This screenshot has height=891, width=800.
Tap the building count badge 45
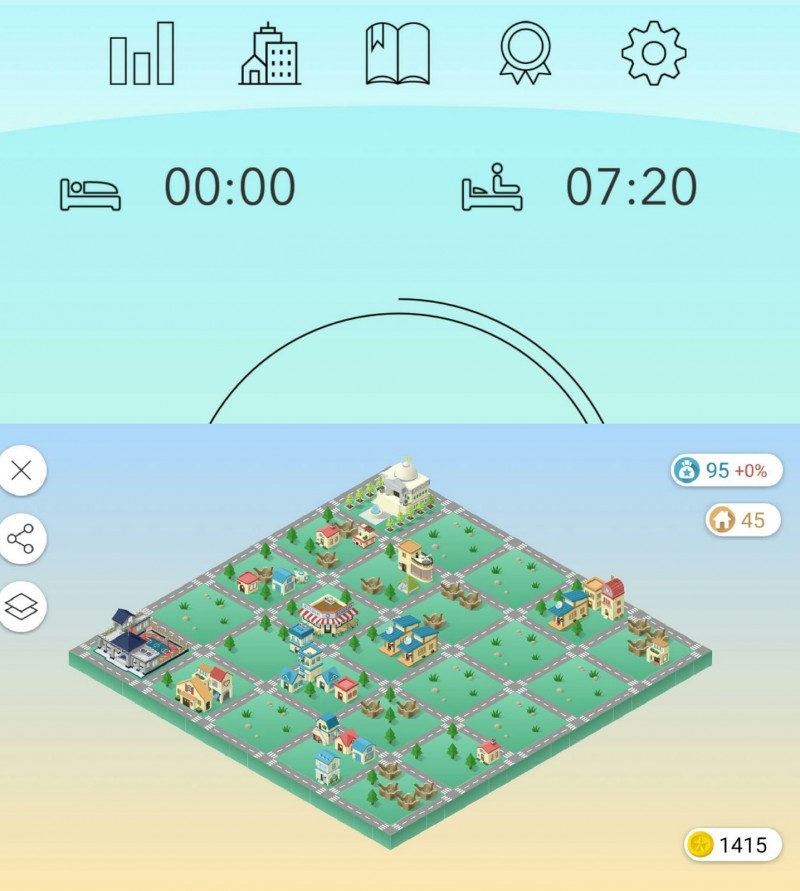(742, 520)
